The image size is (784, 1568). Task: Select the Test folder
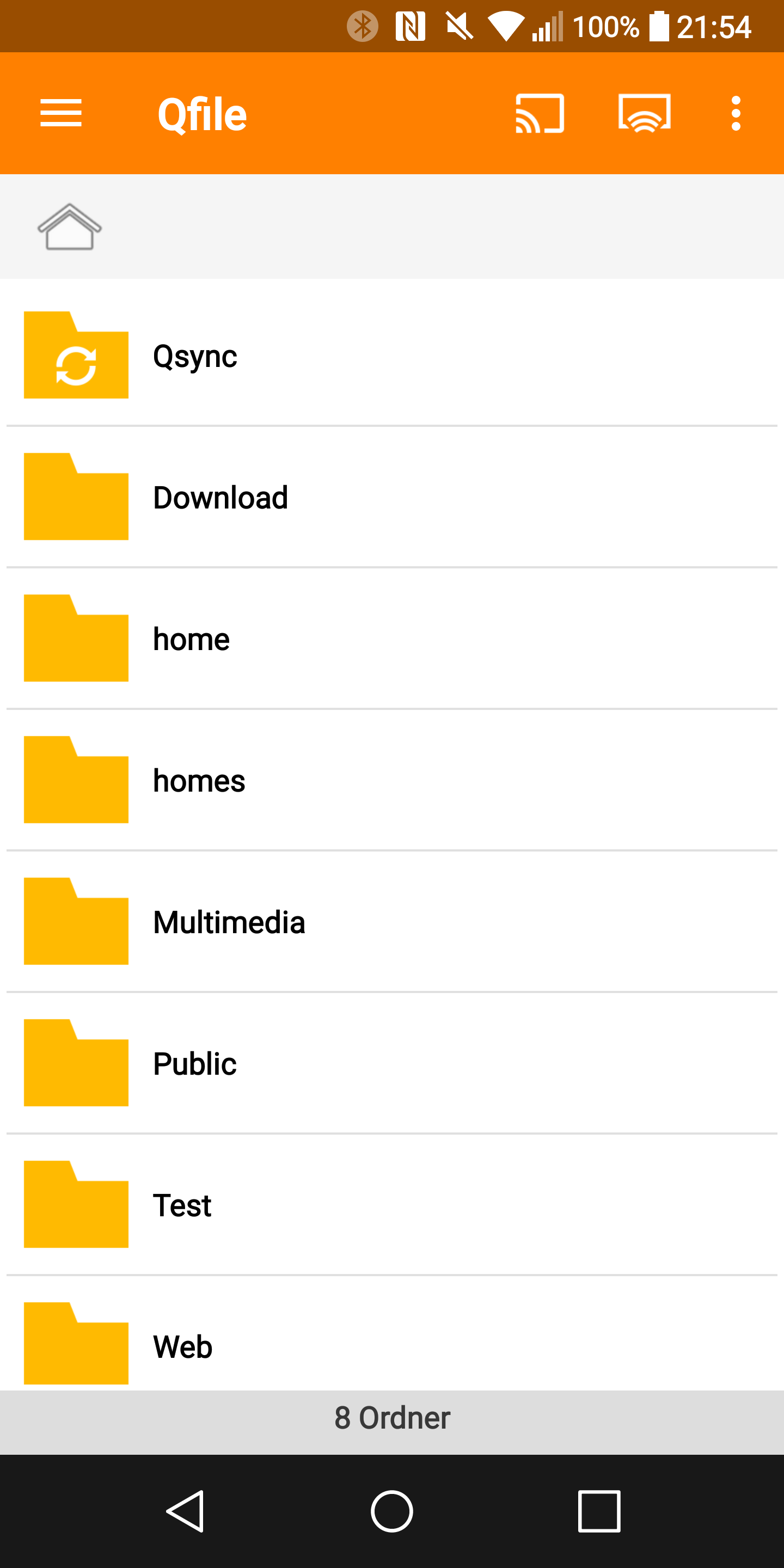182,1206
